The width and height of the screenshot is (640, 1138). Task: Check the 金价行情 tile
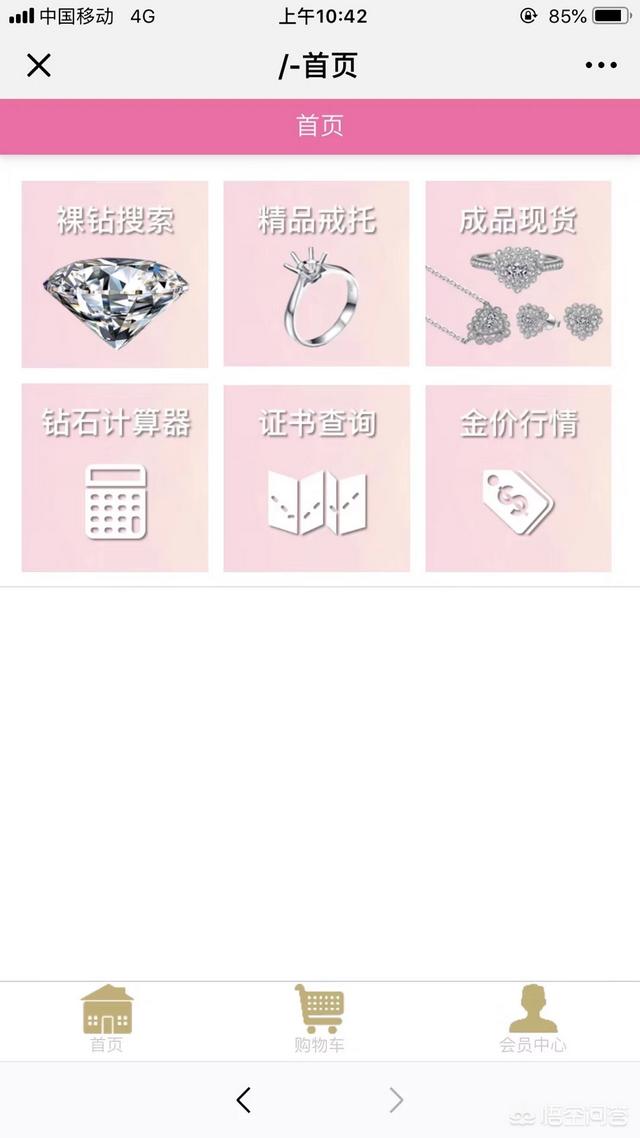pyautogui.click(x=518, y=478)
